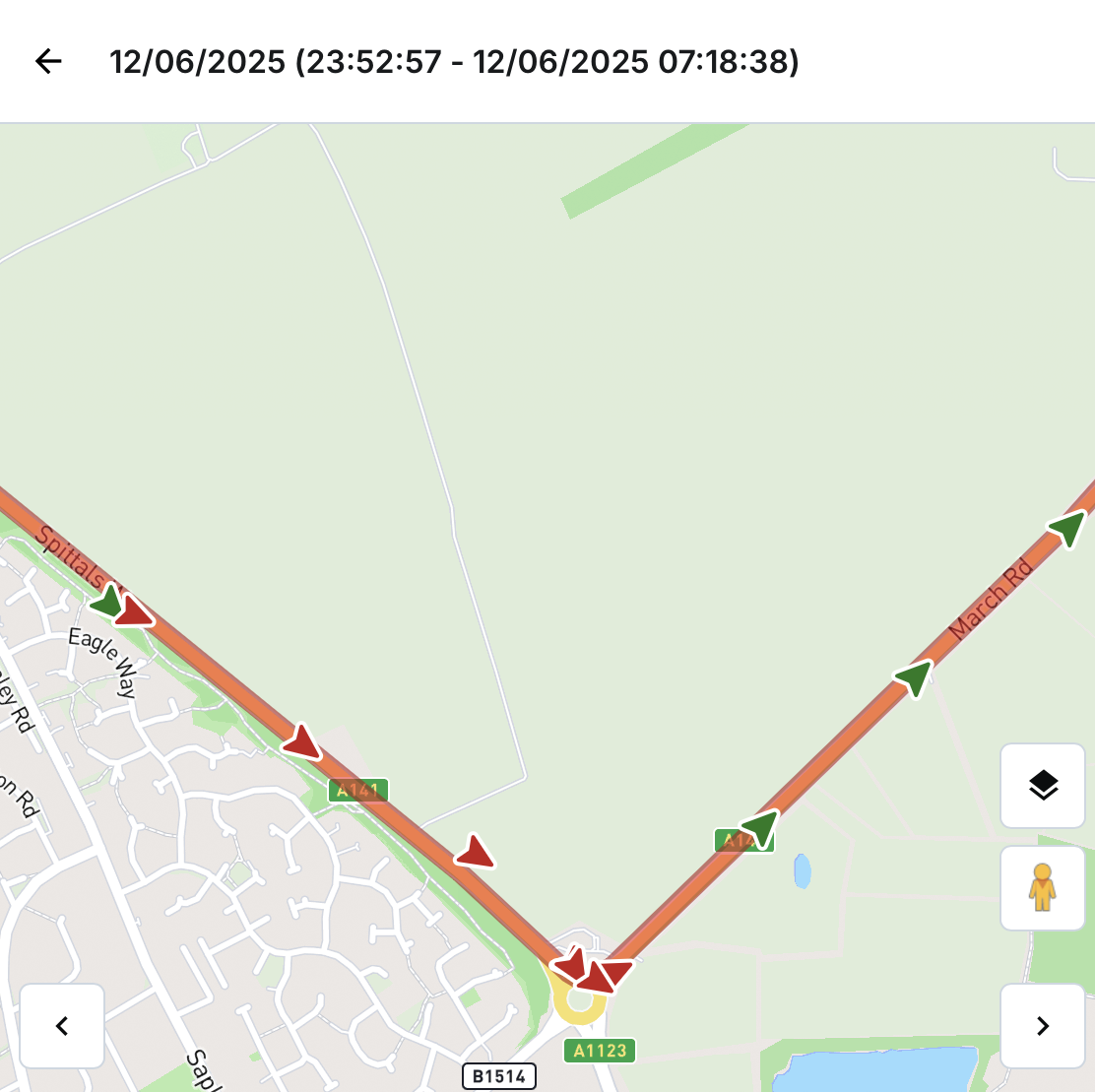This screenshot has height=1092, width=1095.
Task: Advance to the next trip segment
Action: click(x=1043, y=1026)
